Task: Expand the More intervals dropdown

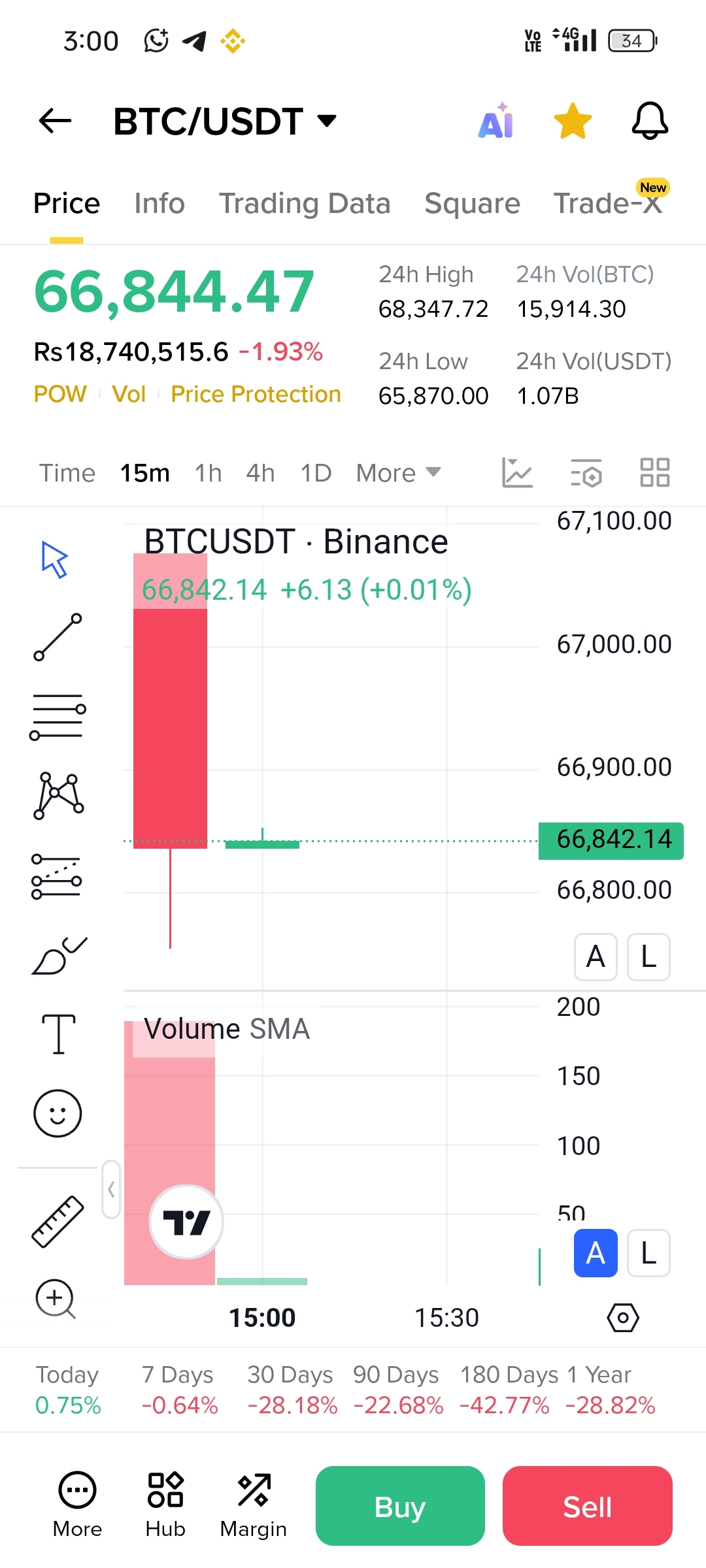Action: (398, 473)
